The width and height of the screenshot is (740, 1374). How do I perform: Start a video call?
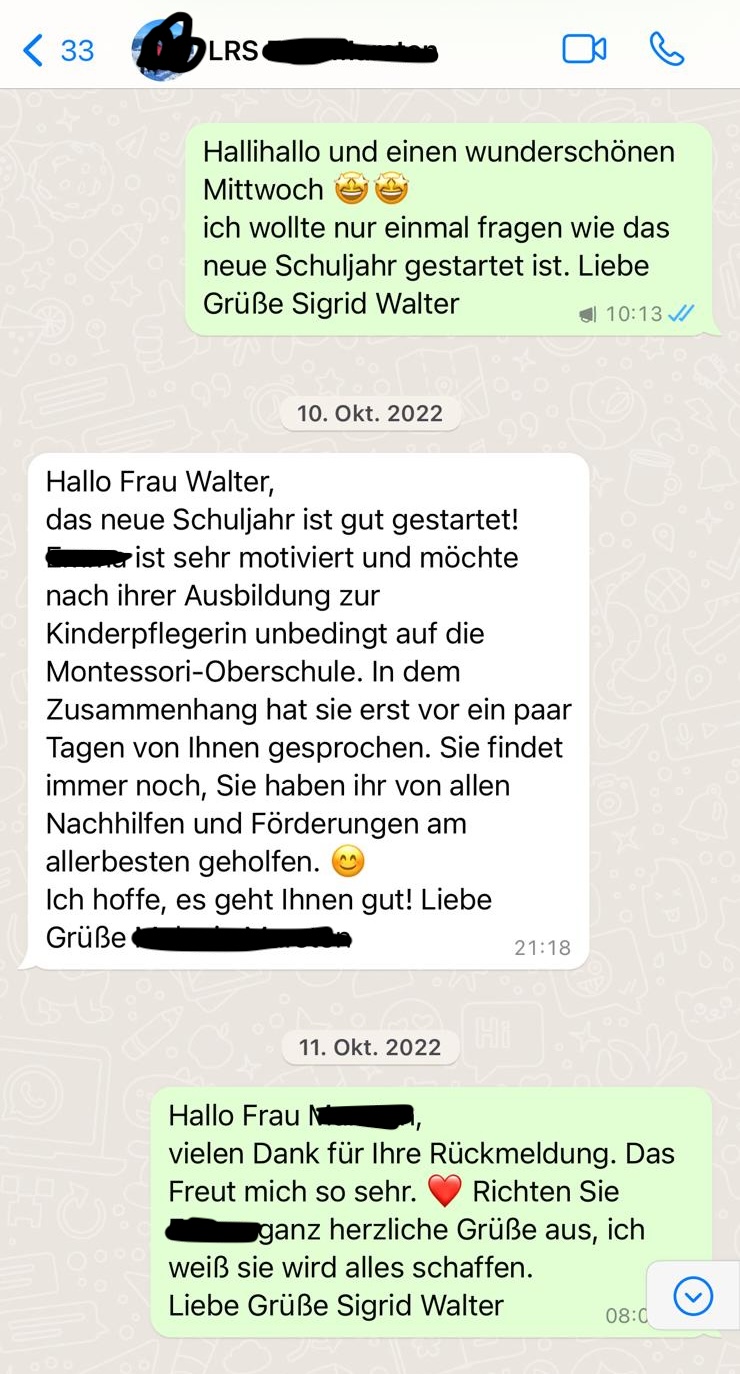(x=584, y=49)
